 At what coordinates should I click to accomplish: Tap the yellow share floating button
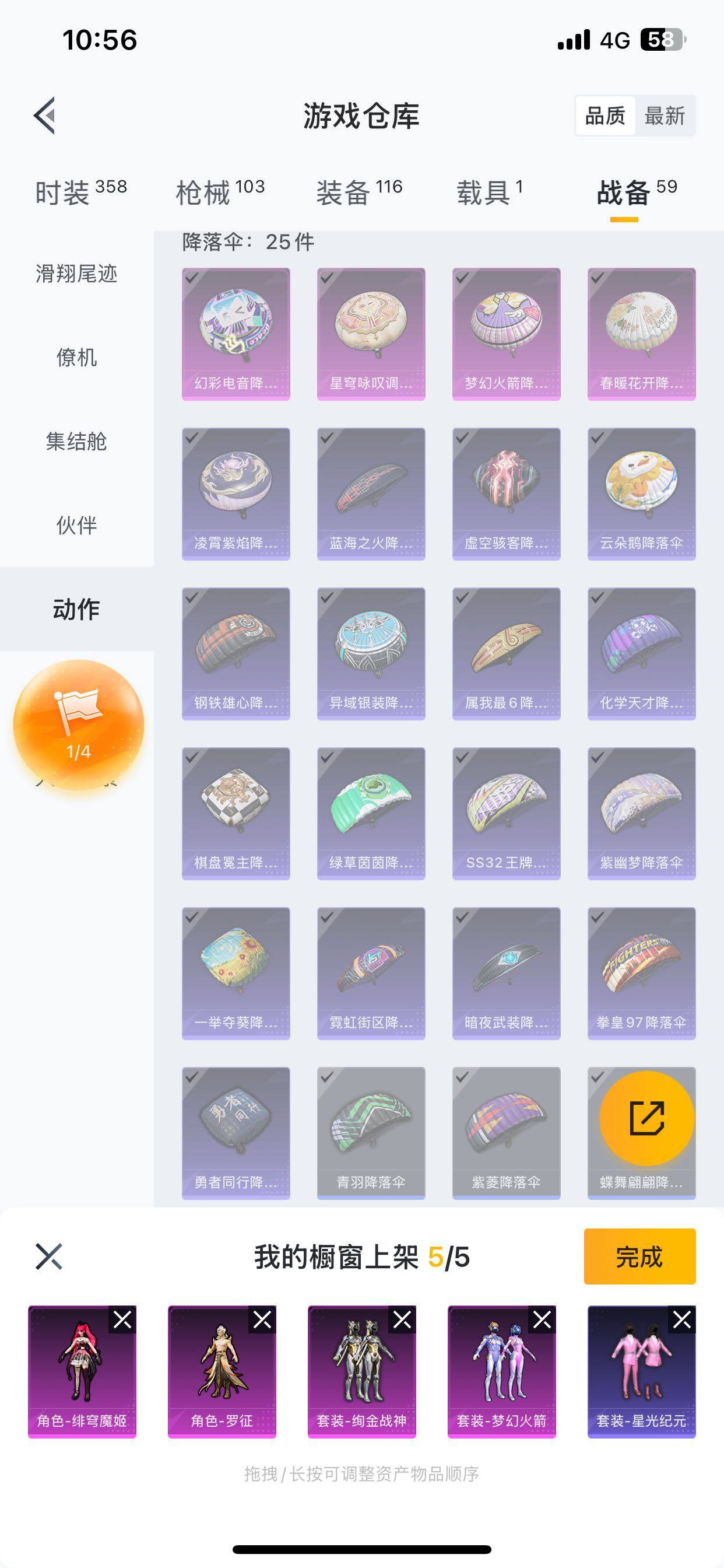point(646,1118)
